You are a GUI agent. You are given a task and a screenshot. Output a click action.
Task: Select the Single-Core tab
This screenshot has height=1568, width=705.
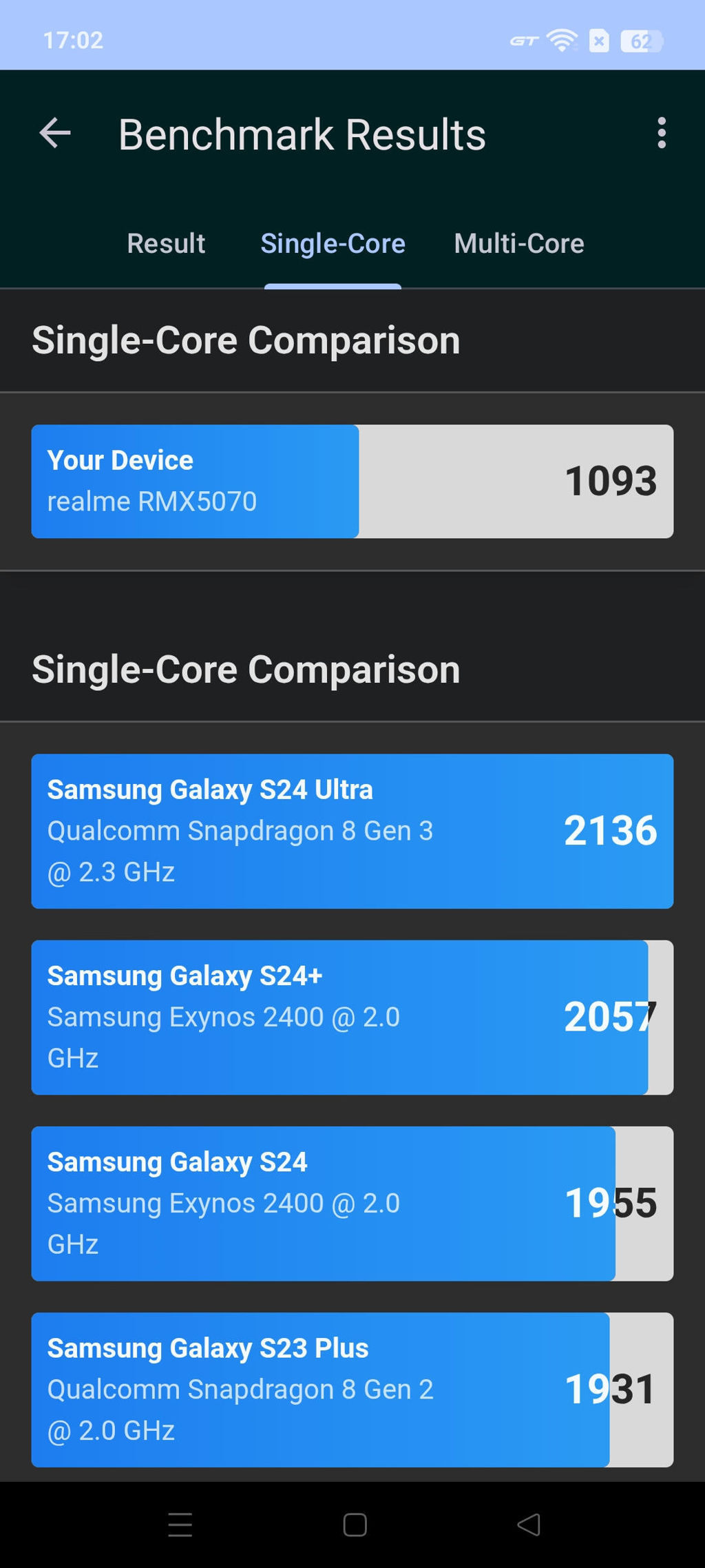(333, 244)
